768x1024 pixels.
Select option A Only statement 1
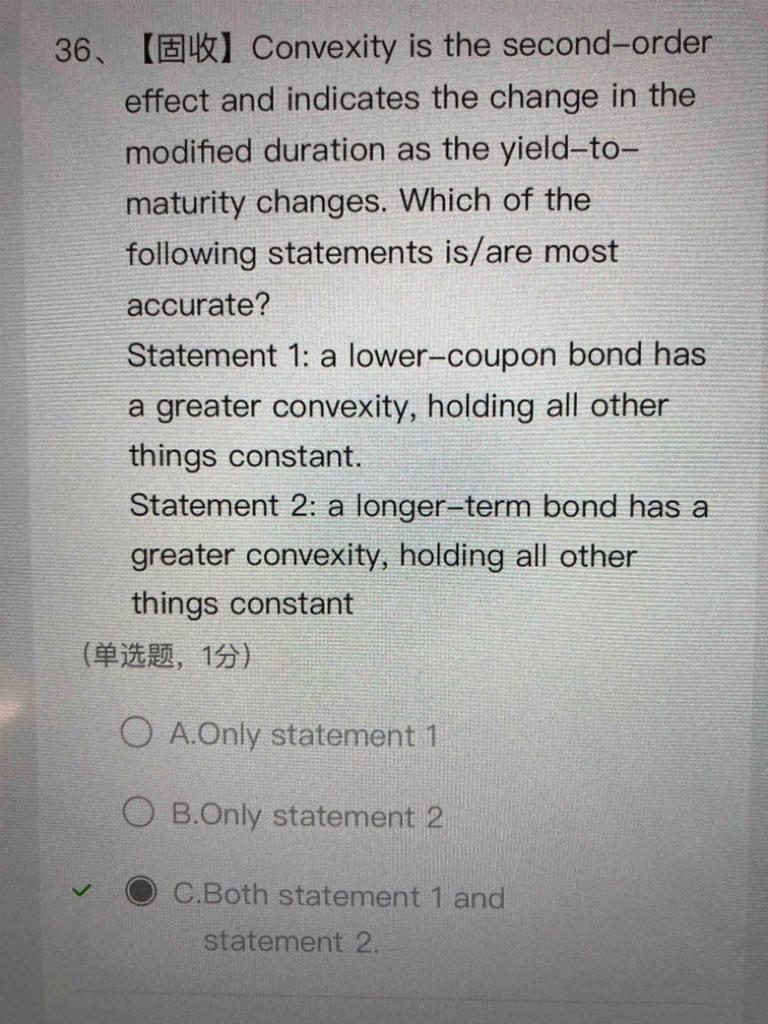[x=136, y=735]
